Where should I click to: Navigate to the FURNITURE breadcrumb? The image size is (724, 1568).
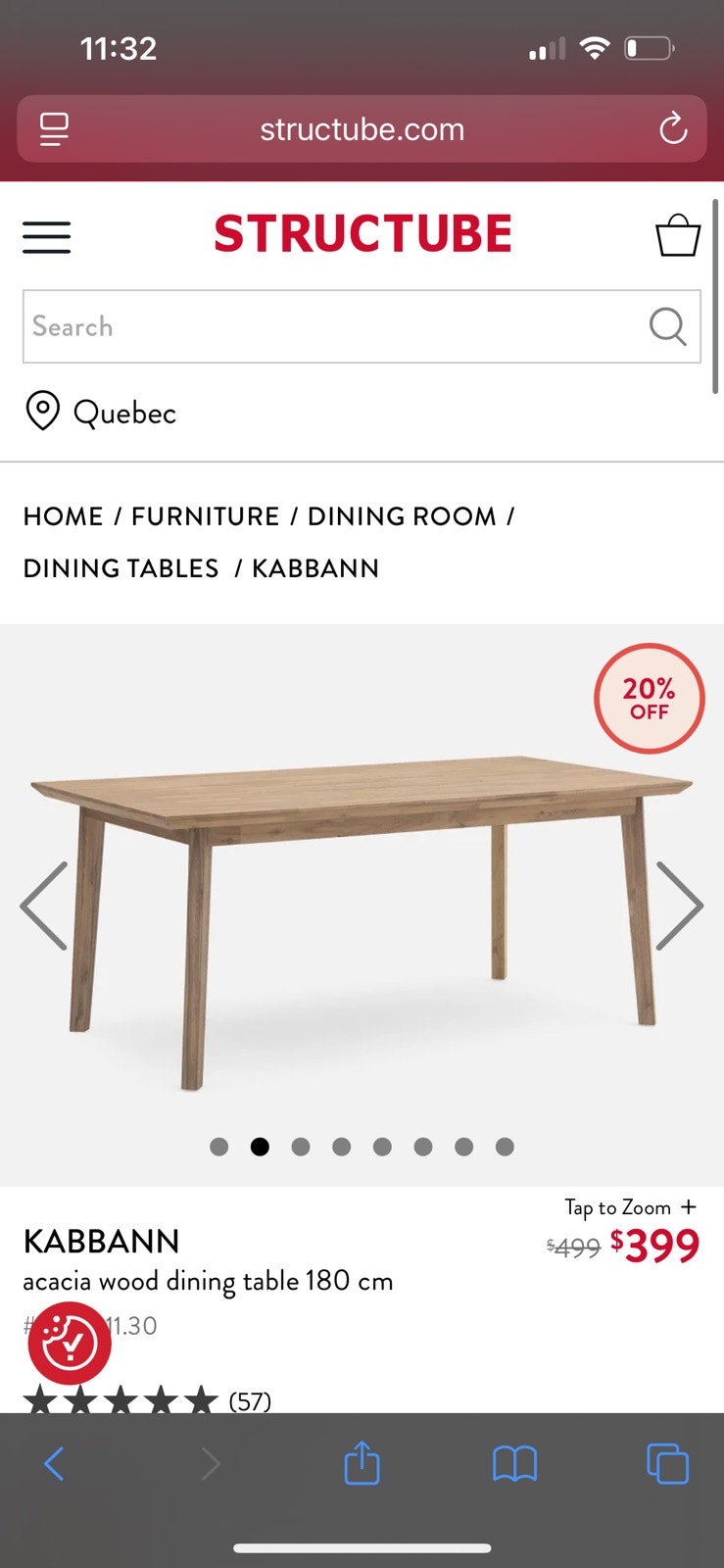coord(206,516)
